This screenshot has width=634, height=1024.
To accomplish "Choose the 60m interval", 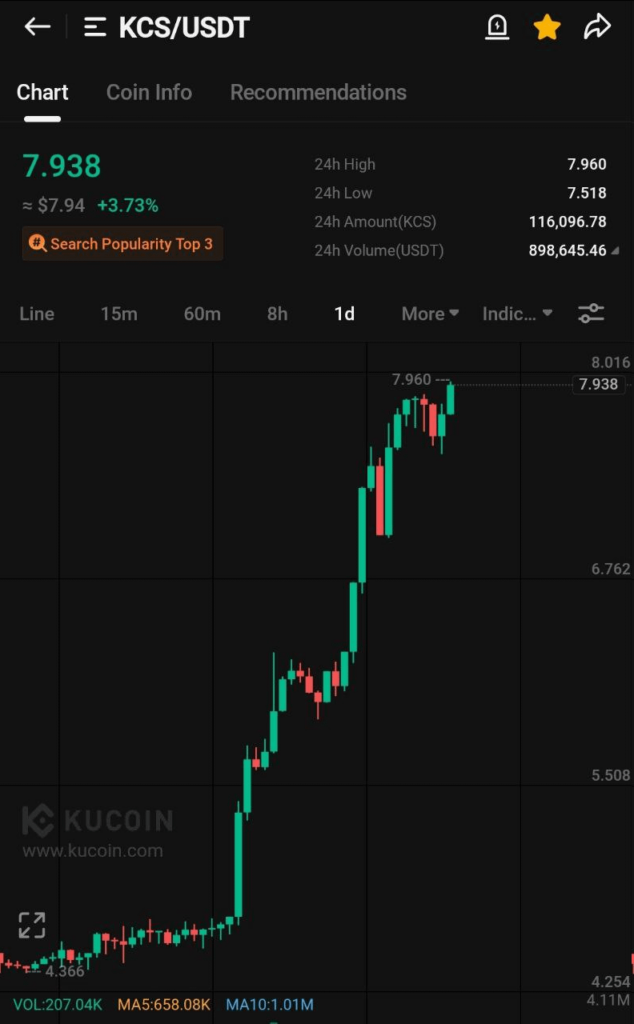I will point(202,314).
